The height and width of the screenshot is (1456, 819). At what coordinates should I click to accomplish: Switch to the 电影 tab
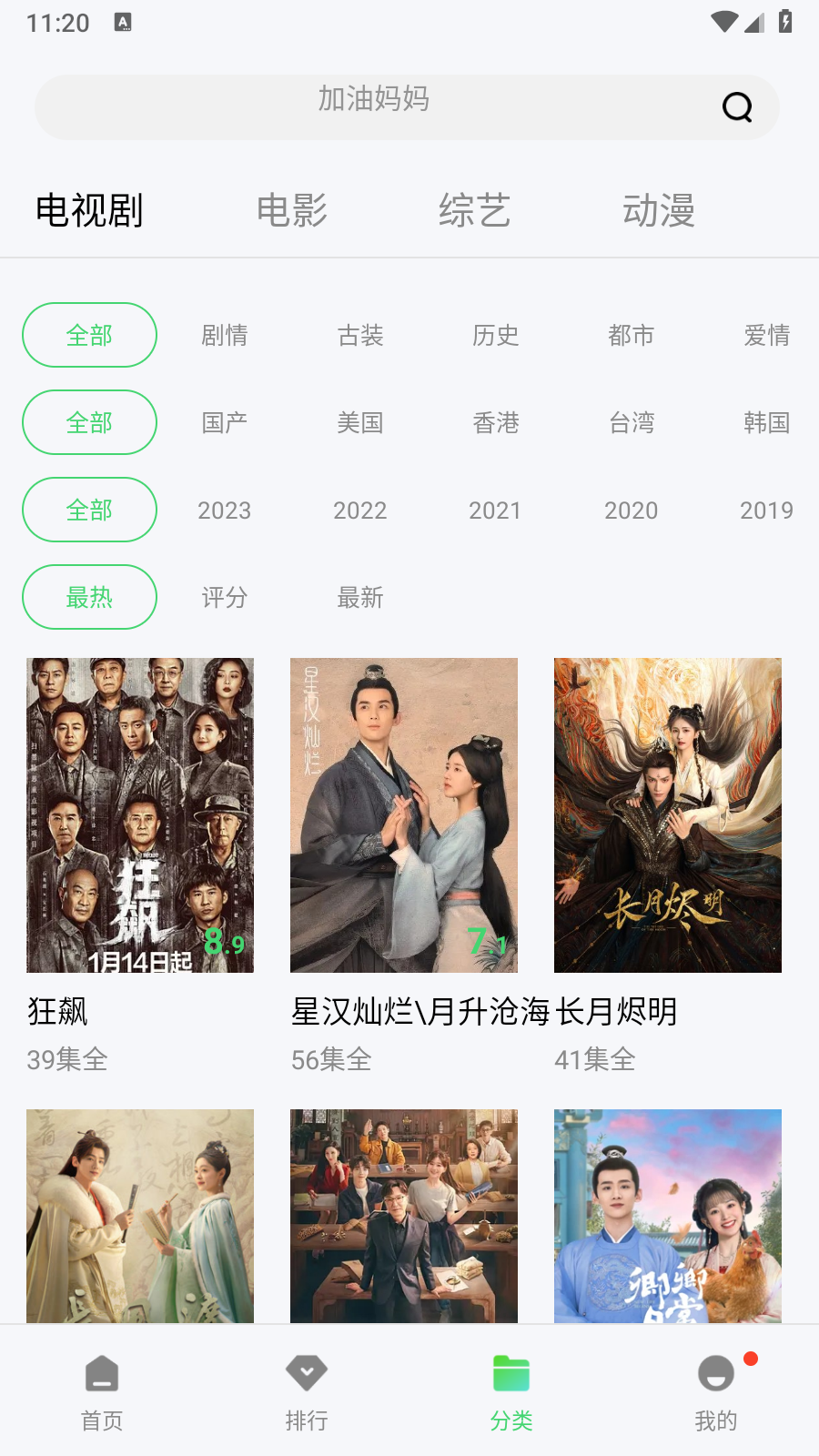tap(292, 209)
